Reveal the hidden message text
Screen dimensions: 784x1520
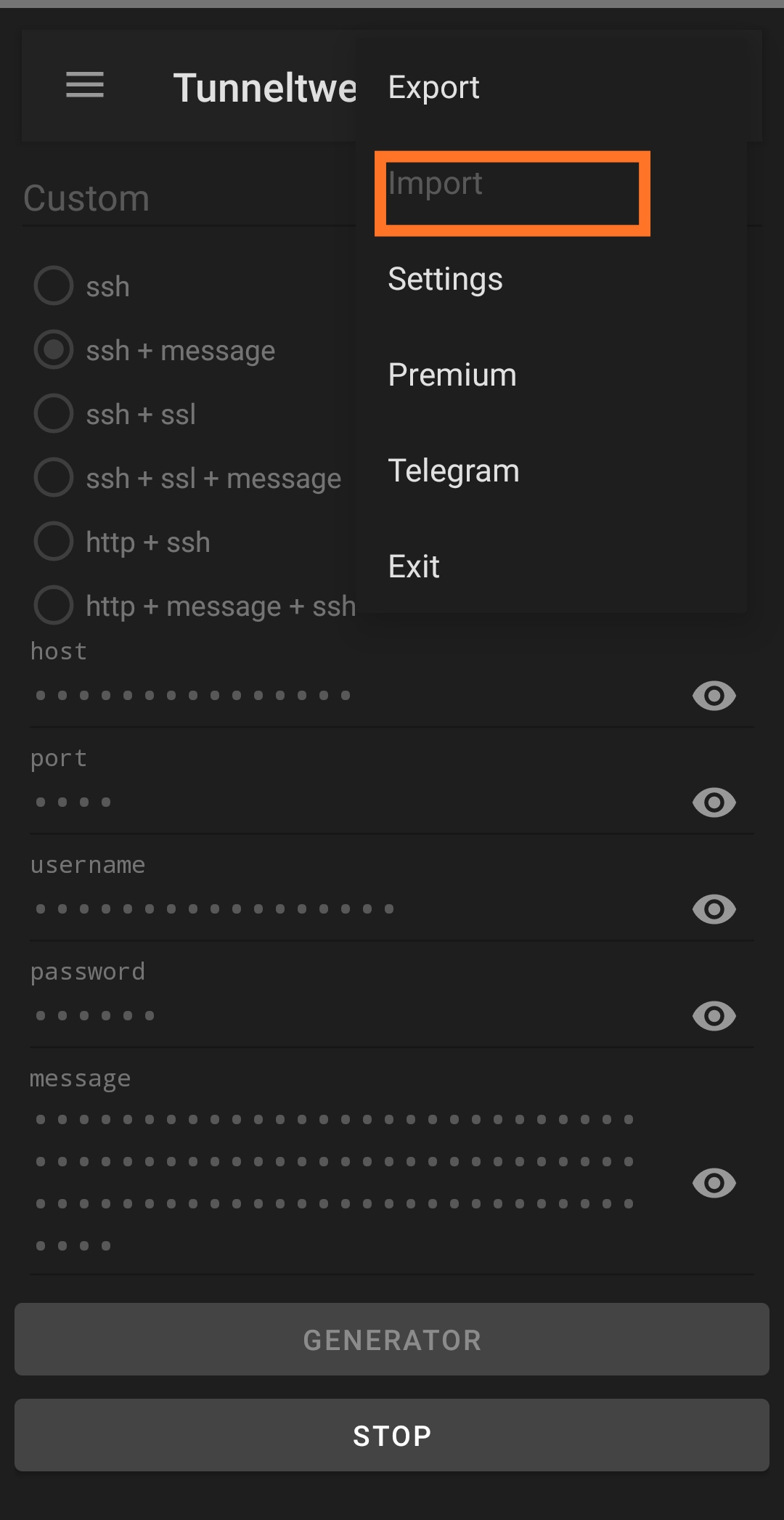[714, 1183]
